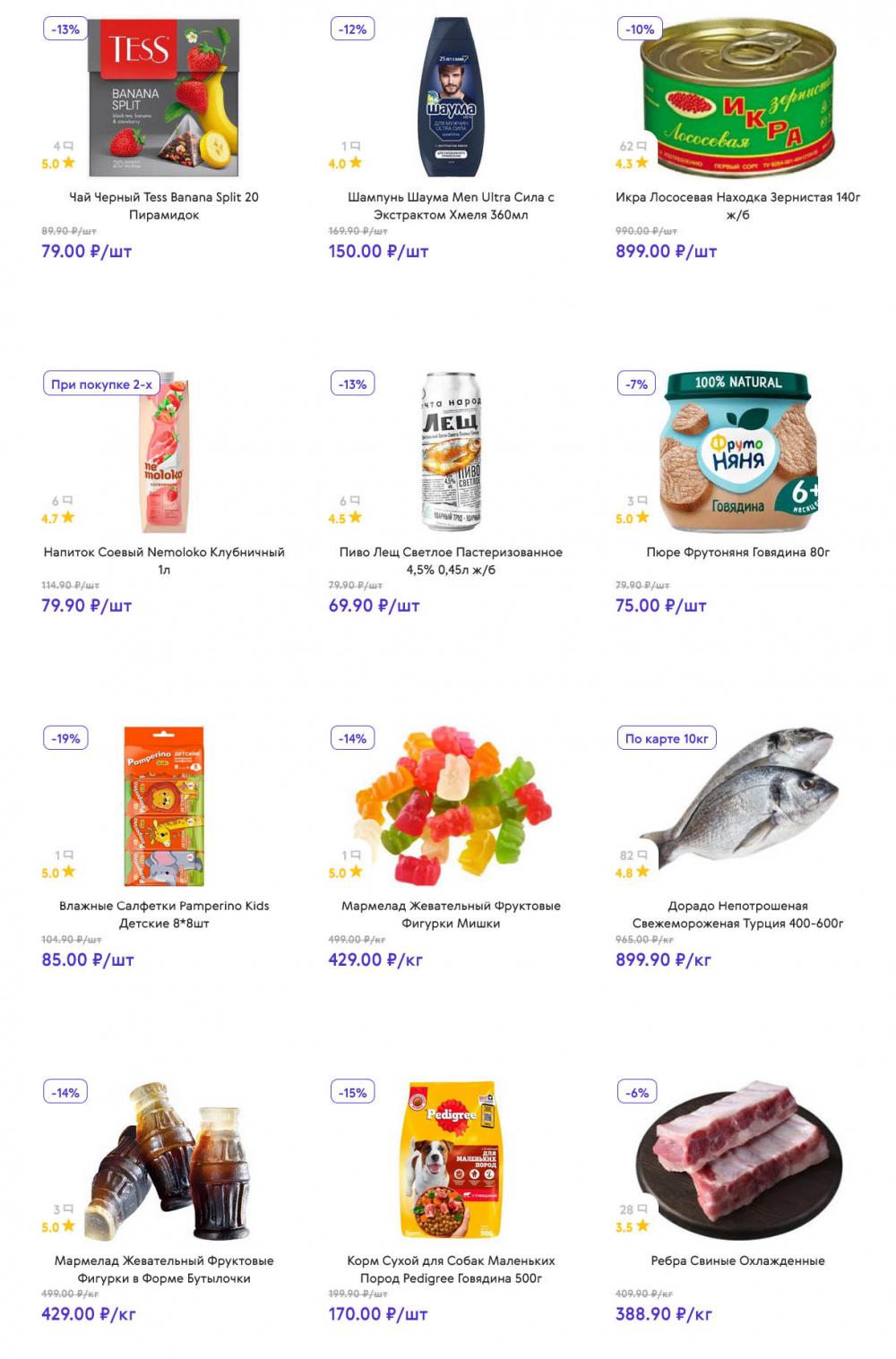
Task: Open the Tess Banana Split tea product
Action: pyautogui.click(x=164, y=205)
